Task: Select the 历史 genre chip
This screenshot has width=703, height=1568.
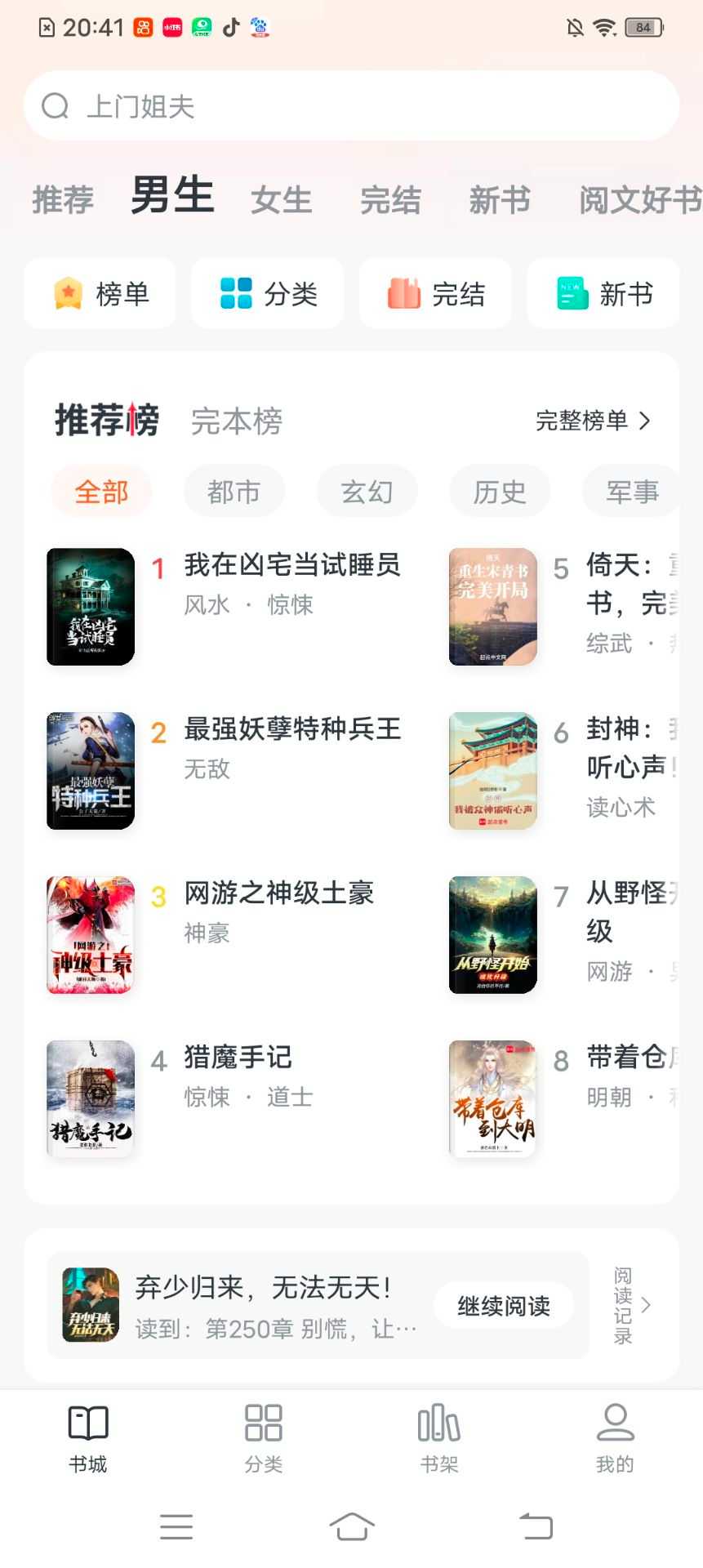Action: pos(500,492)
